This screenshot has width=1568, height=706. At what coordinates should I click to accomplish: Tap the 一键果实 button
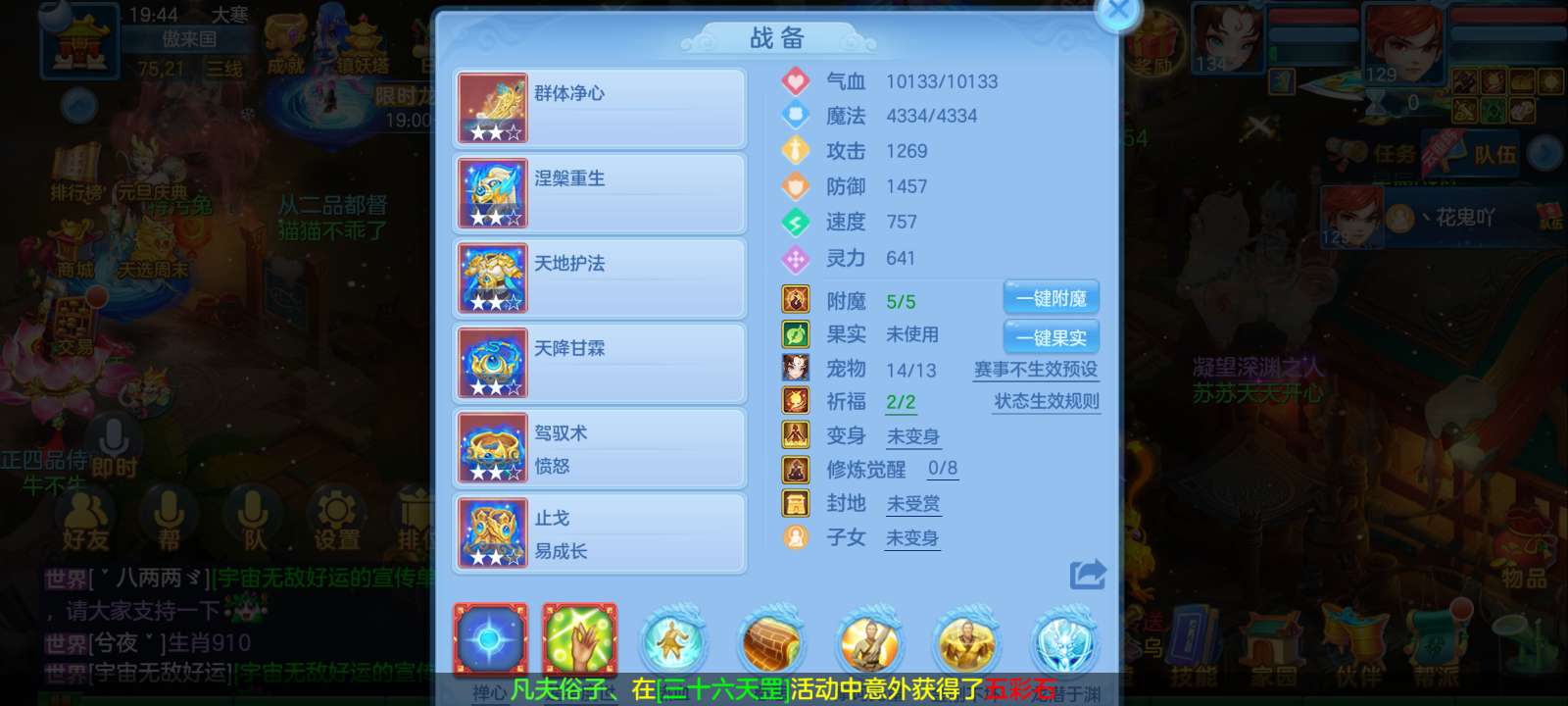pos(1051,337)
